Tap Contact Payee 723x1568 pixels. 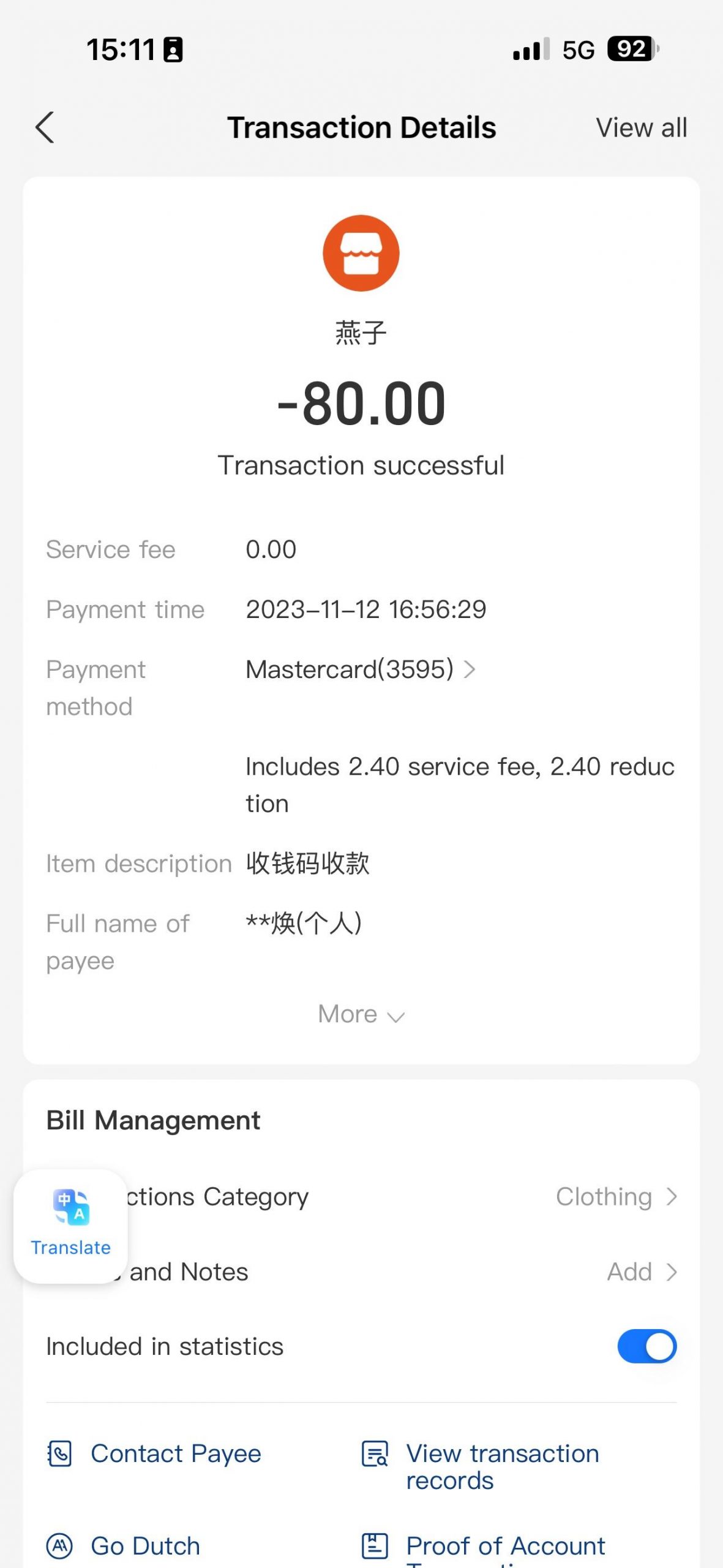154,1453
